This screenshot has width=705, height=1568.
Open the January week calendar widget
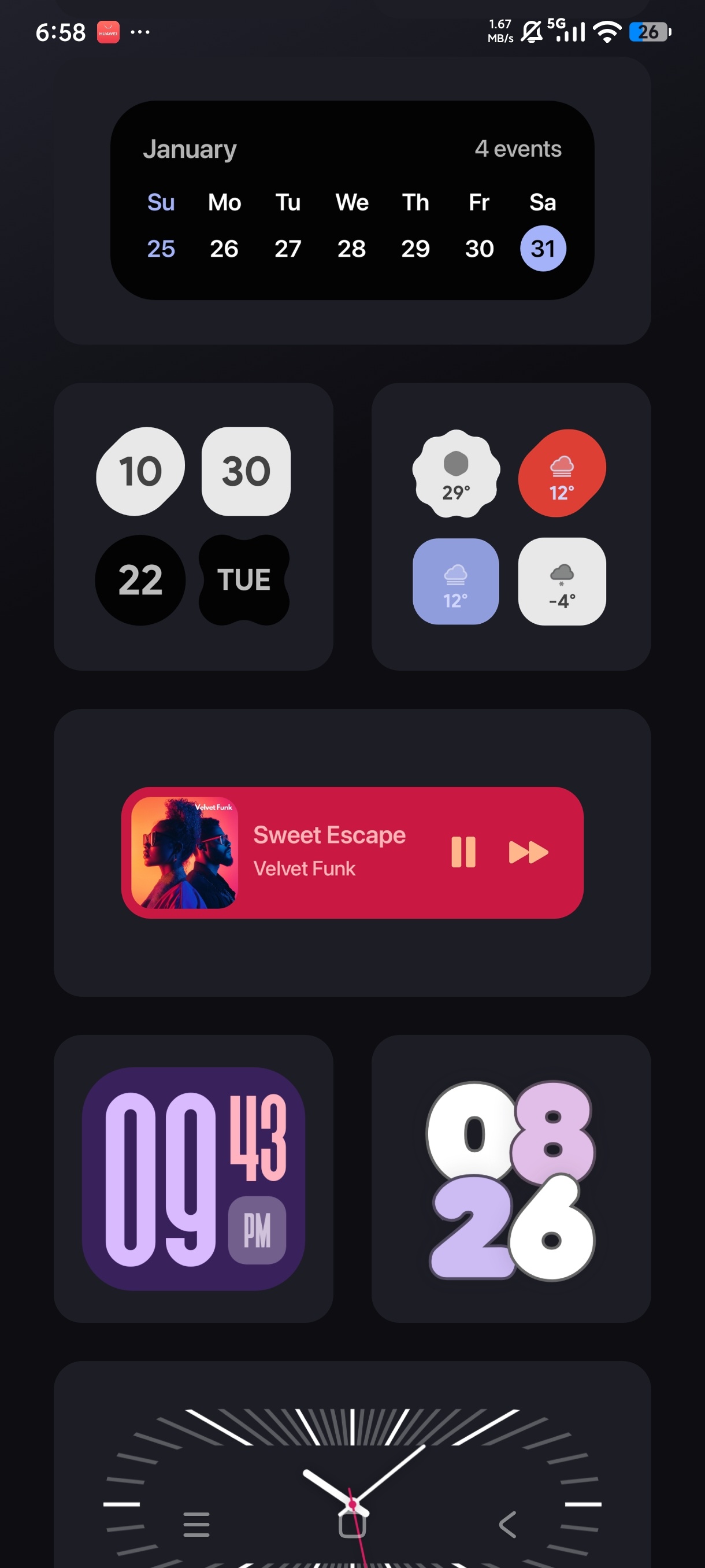pos(351,200)
